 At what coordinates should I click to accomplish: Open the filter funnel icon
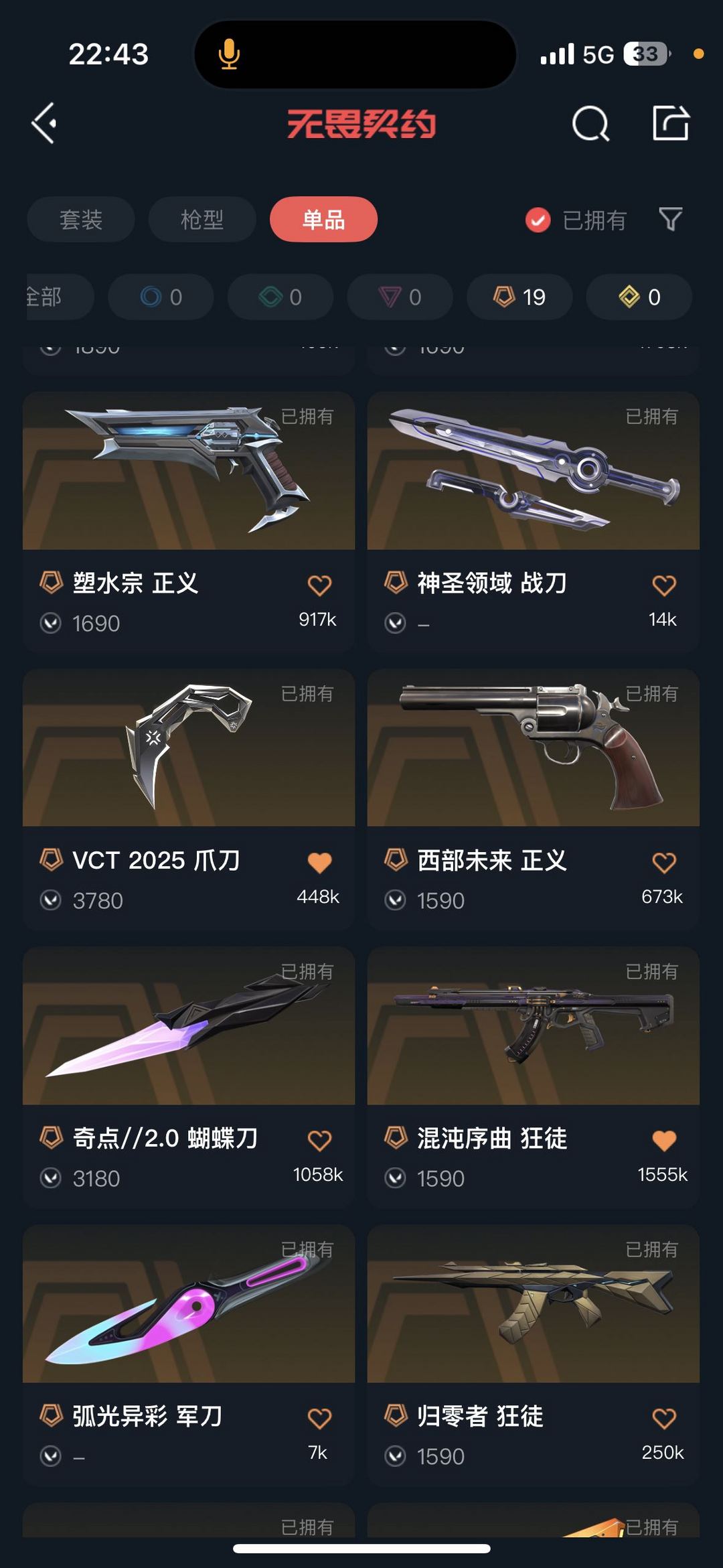[x=670, y=219]
